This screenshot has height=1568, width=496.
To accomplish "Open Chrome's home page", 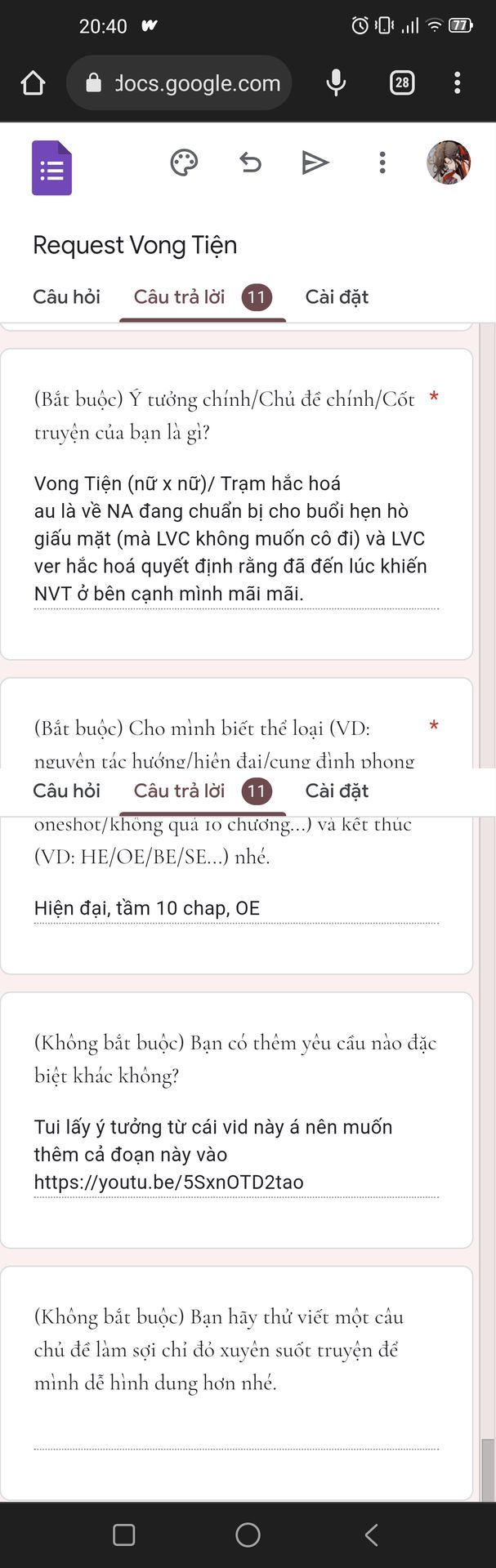I will coord(33,82).
